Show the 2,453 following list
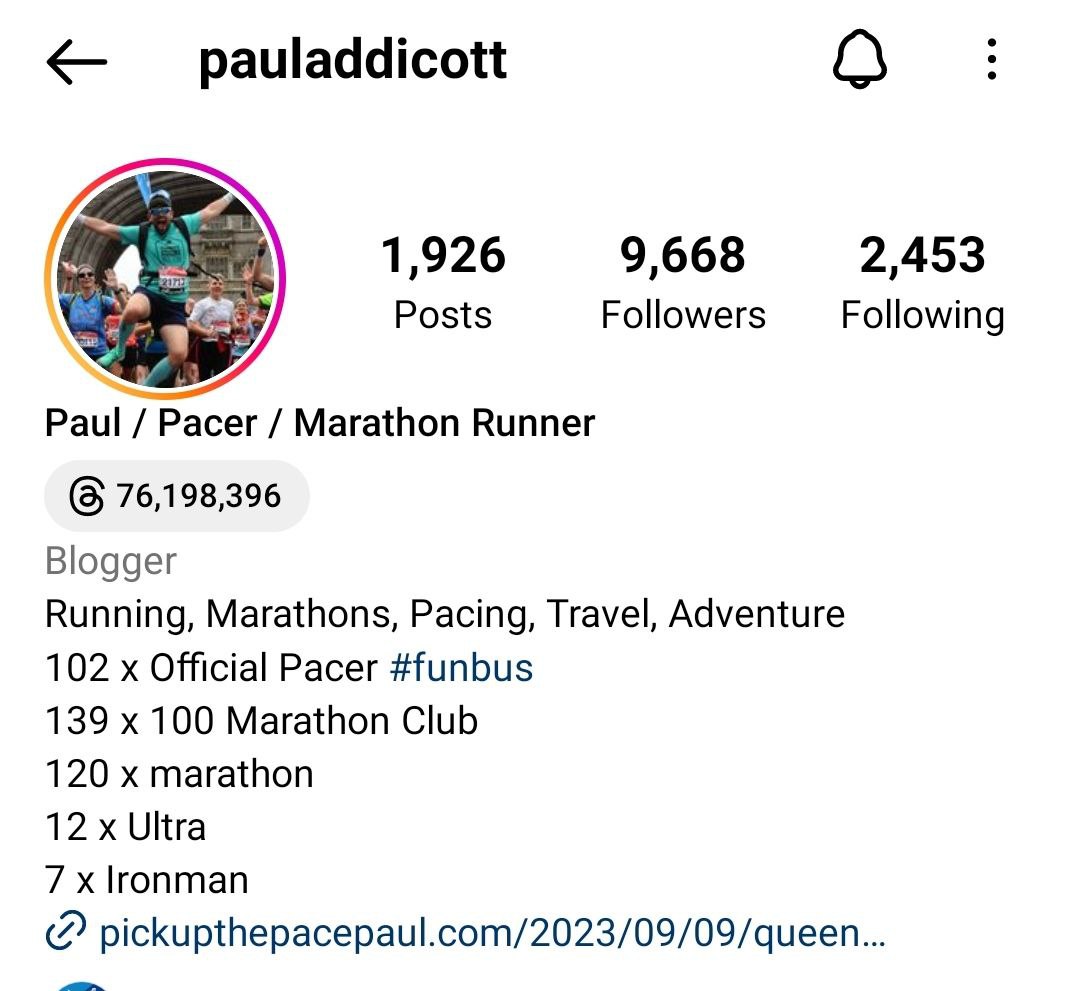Image resolution: width=1080 pixels, height=991 pixels. tap(922, 282)
